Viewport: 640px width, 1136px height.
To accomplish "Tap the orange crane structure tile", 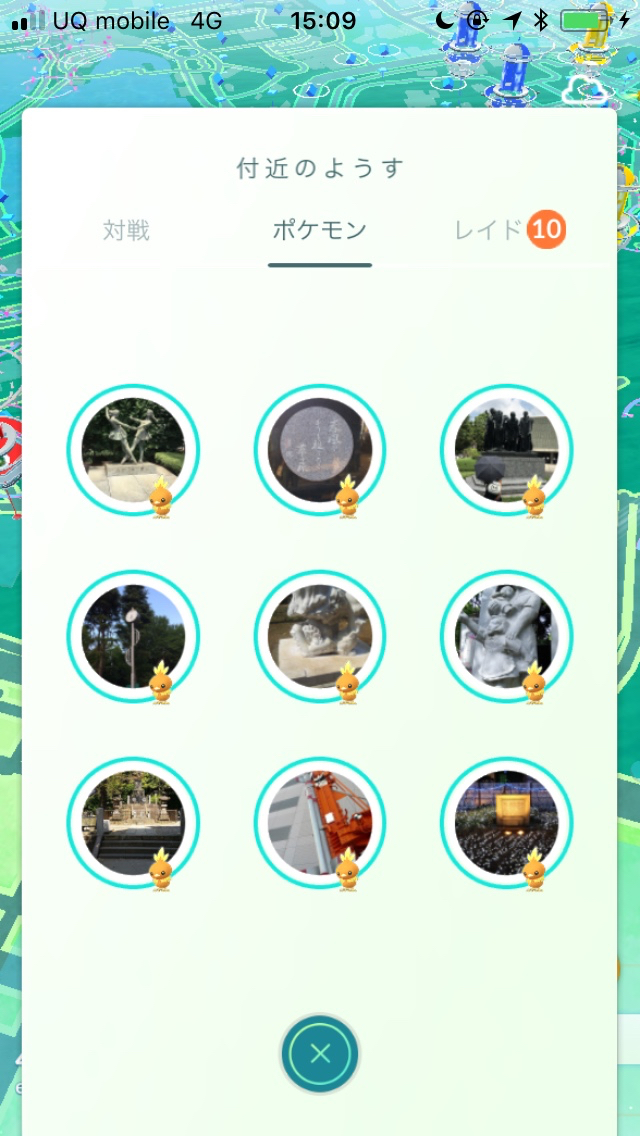I will click(x=320, y=823).
